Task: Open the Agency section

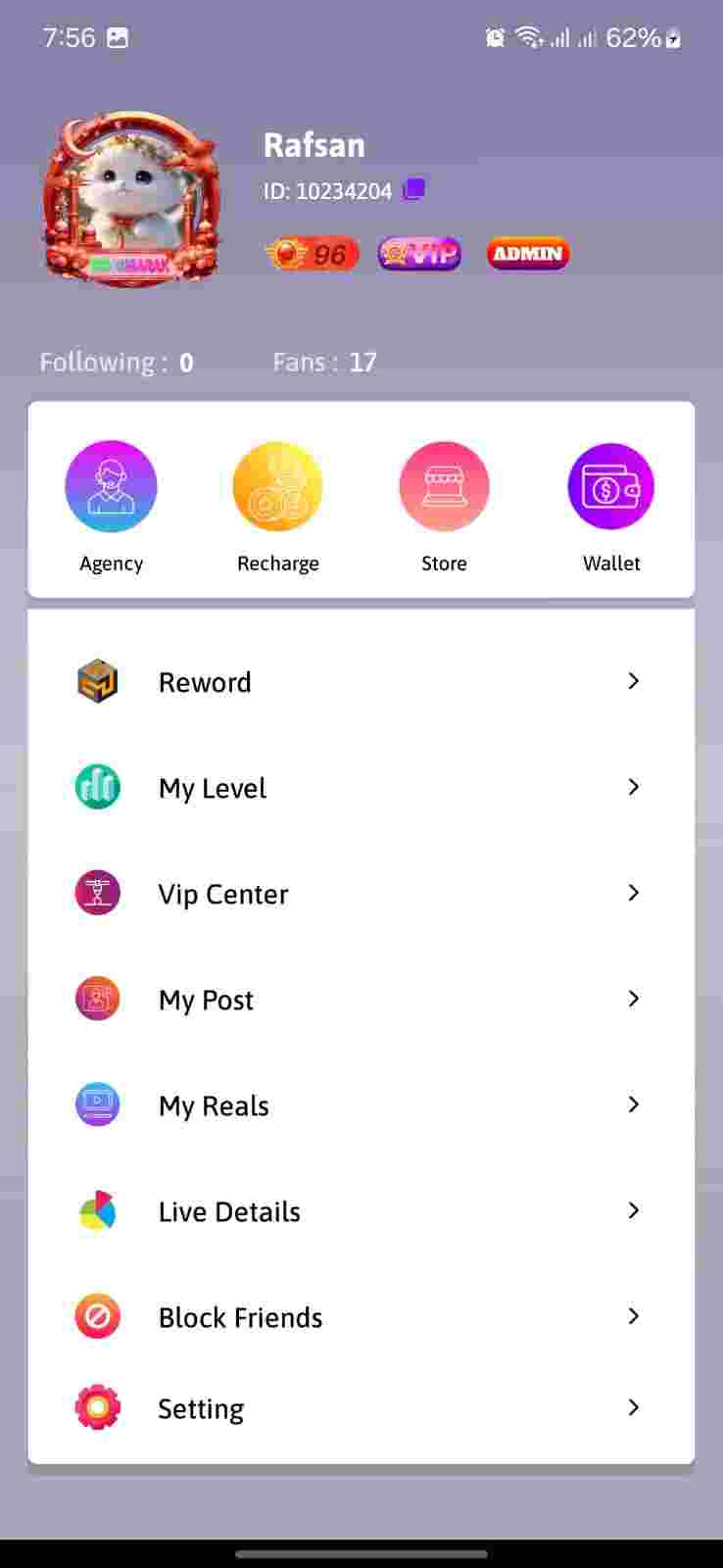Action: (111, 505)
